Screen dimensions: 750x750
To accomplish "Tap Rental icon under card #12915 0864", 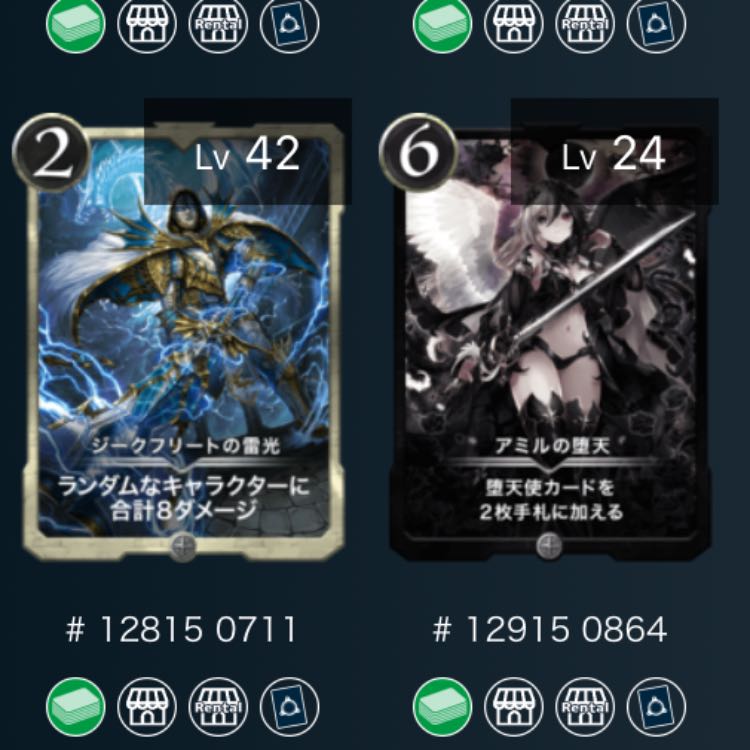I will pos(584,707).
